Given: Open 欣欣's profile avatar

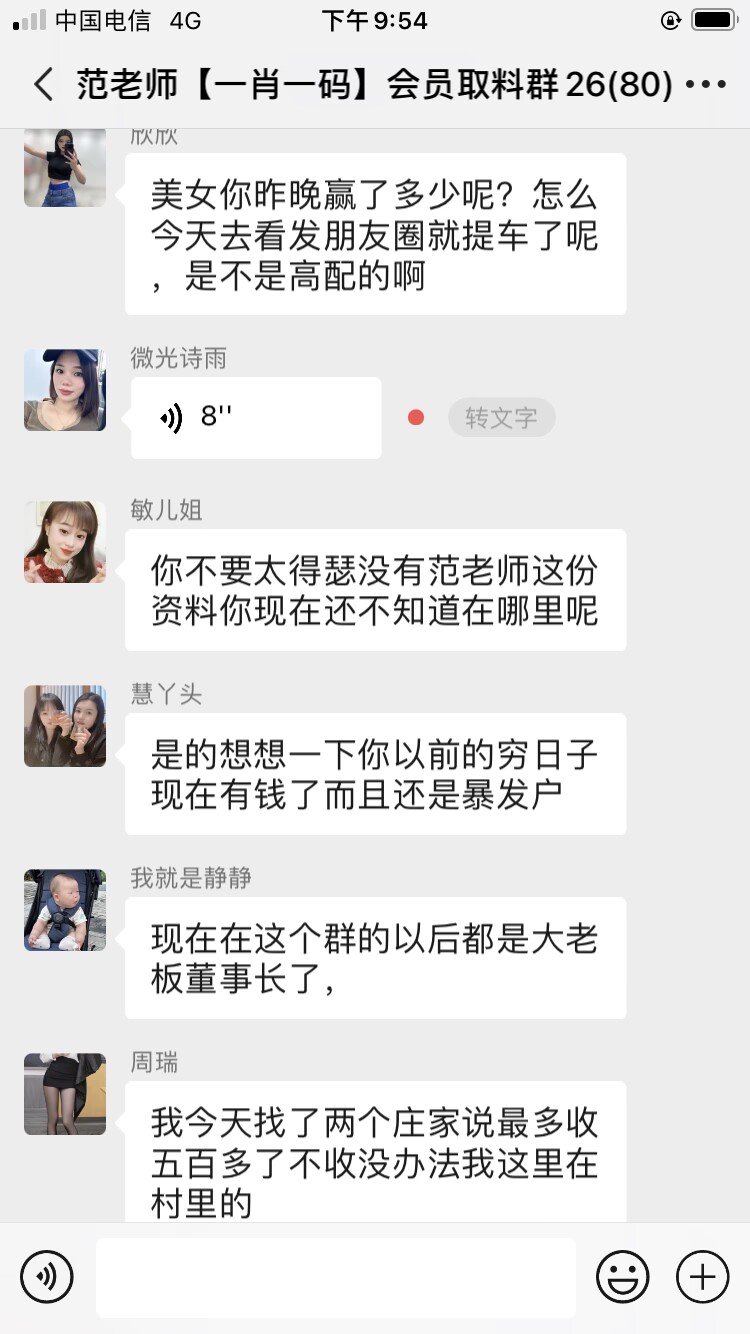Looking at the screenshot, I should coord(65,168).
